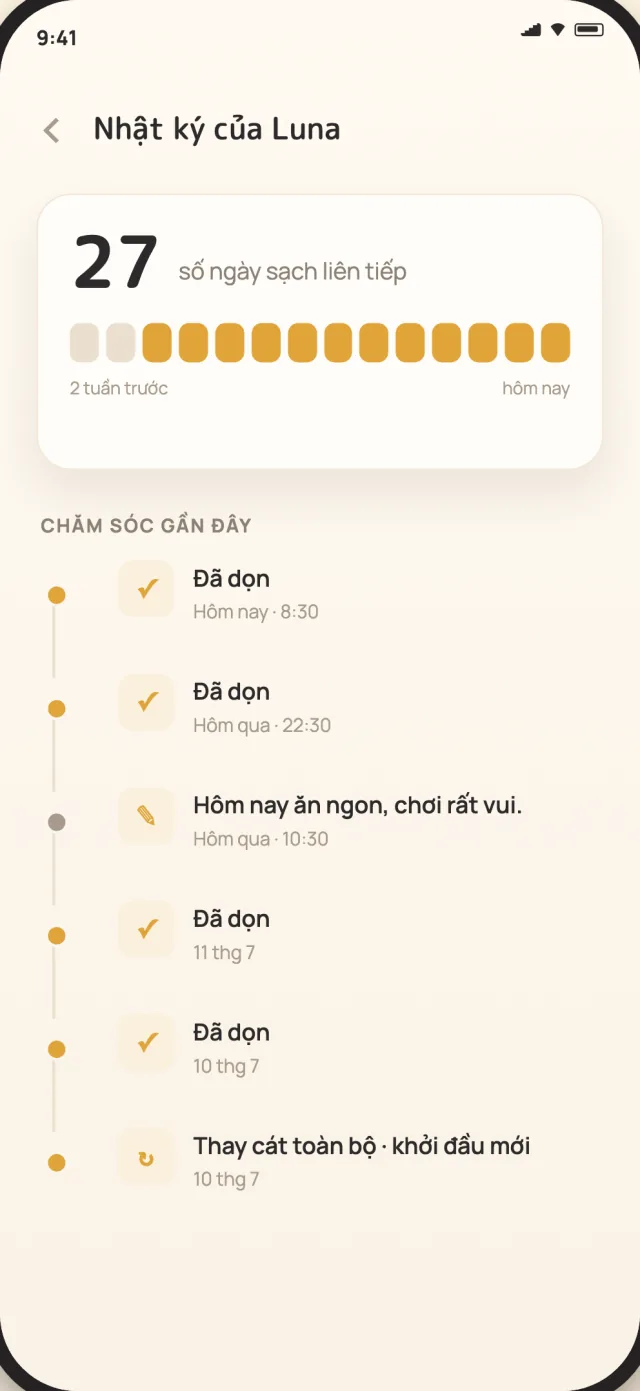Open the Đã dọn entry dated 11 thg 7
This screenshot has width=640, height=1391.
[320, 934]
